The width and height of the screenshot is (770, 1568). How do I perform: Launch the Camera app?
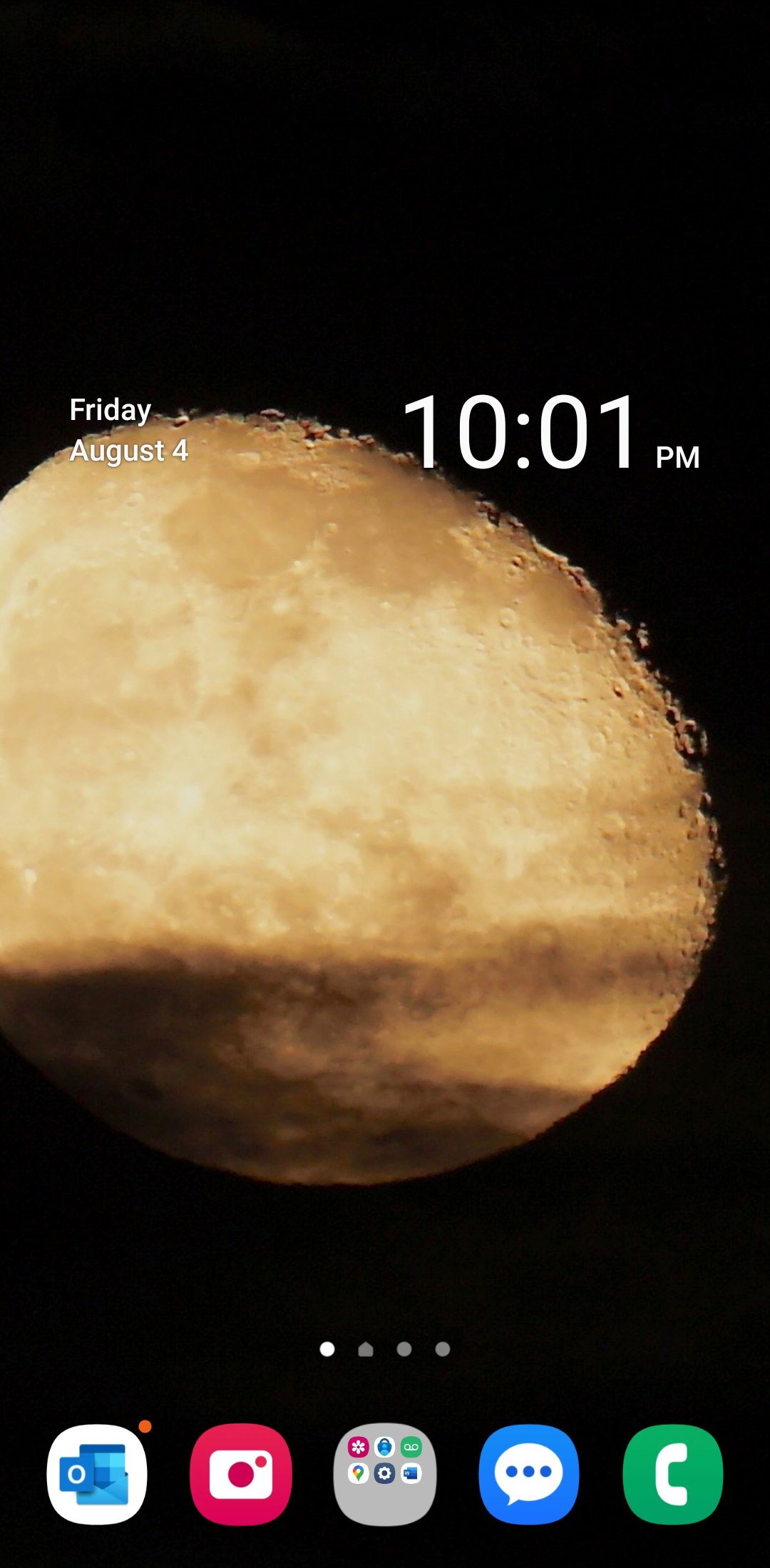click(x=241, y=1474)
